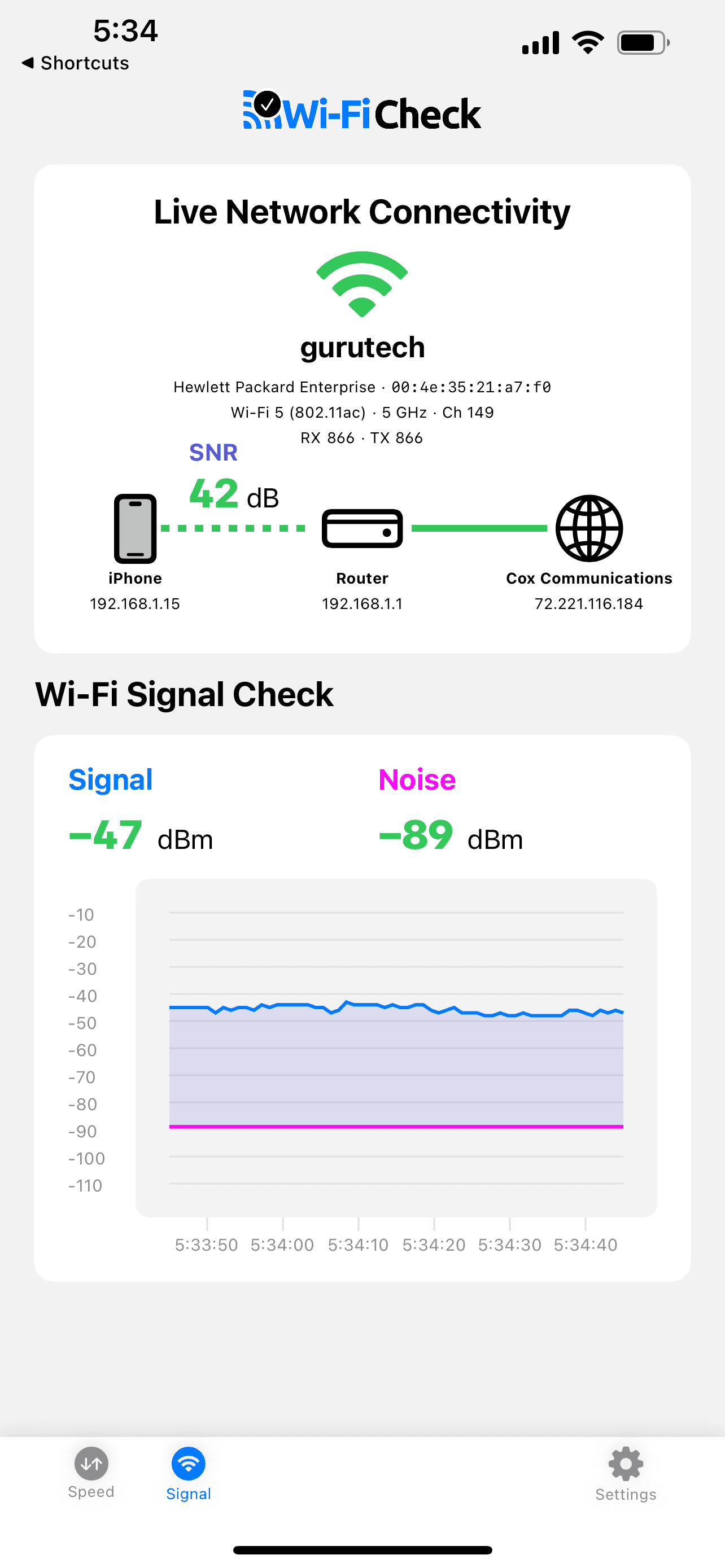Tap the battery indicator in status bar
The height and width of the screenshot is (1568, 725).
643,41
